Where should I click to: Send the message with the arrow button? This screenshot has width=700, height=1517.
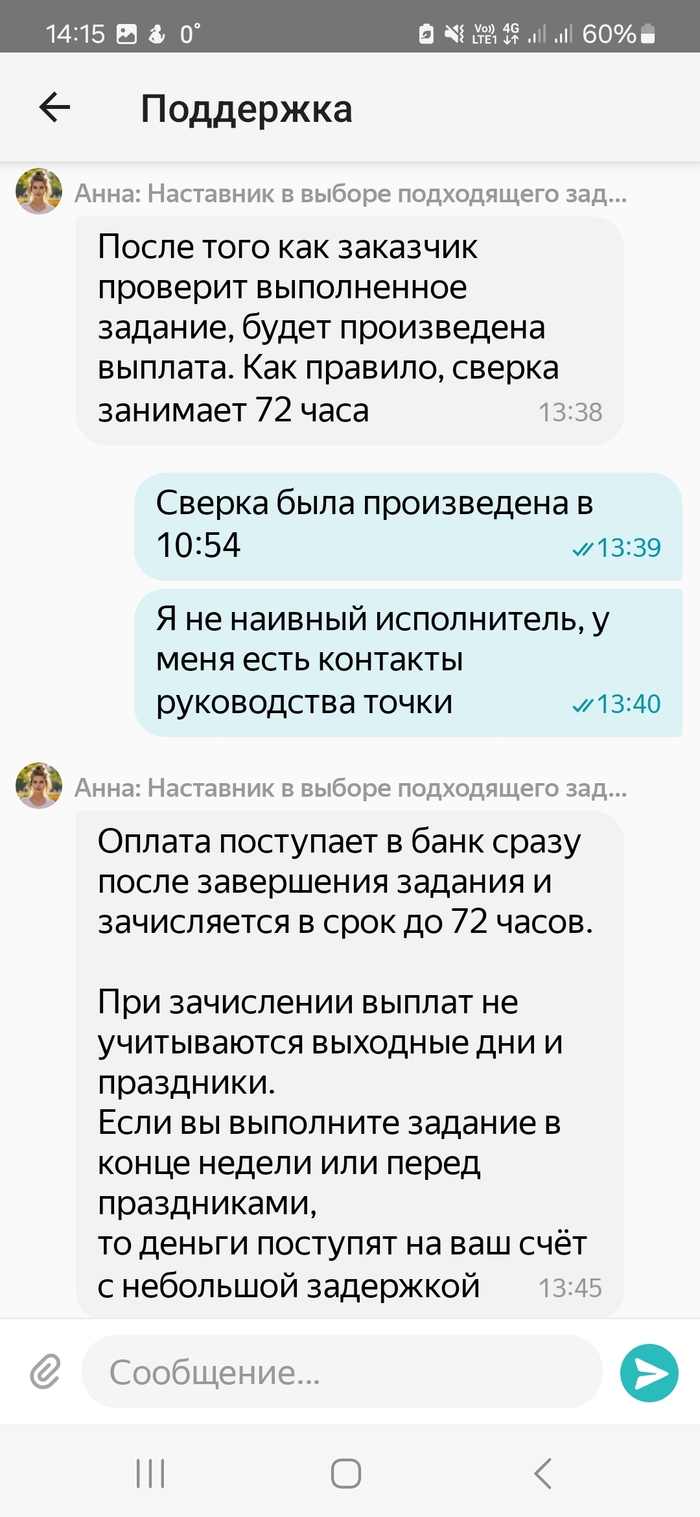coord(650,1373)
